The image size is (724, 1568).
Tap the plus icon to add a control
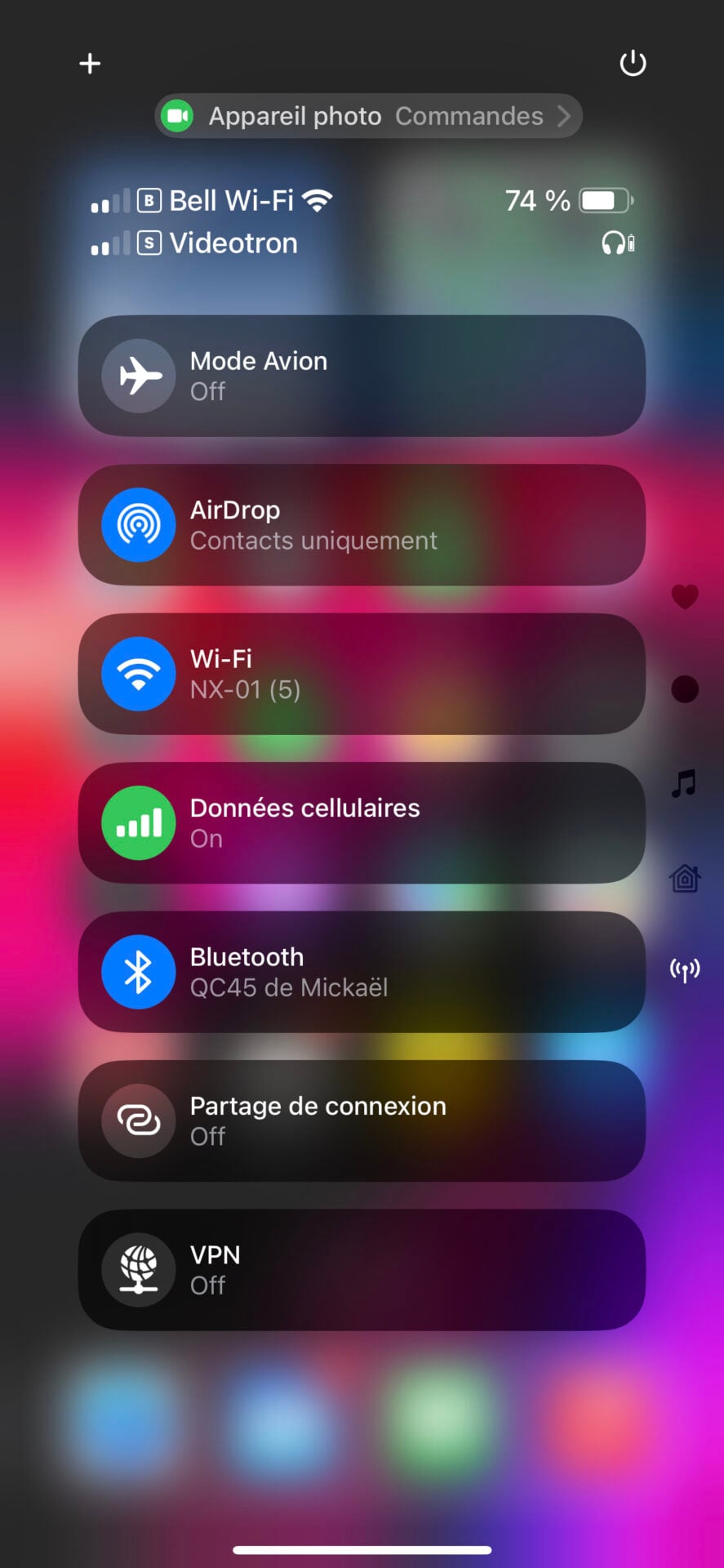[x=90, y=64]
